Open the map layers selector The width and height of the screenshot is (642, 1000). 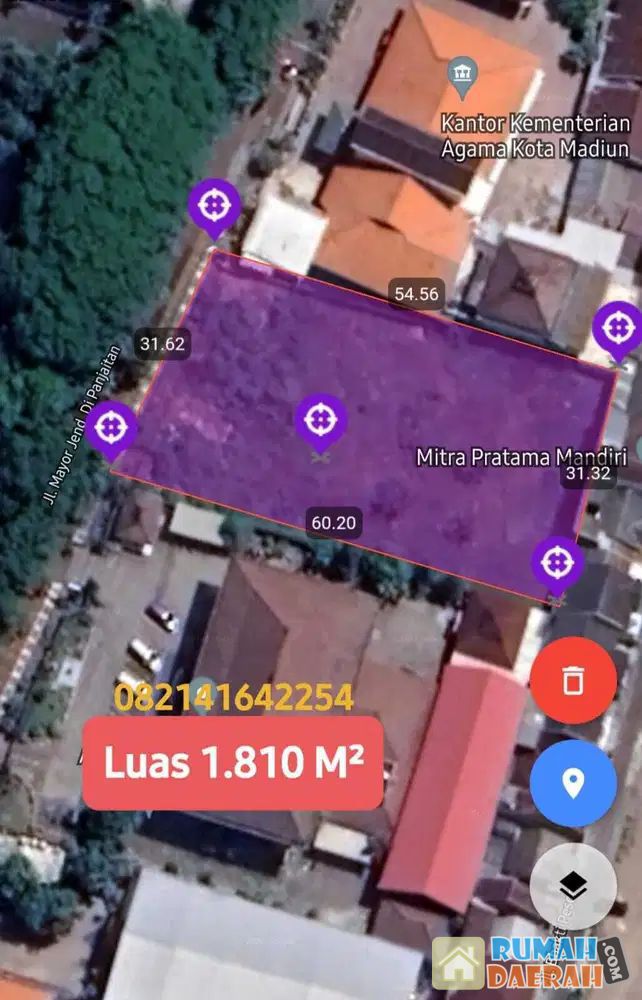tap(572, 885)
